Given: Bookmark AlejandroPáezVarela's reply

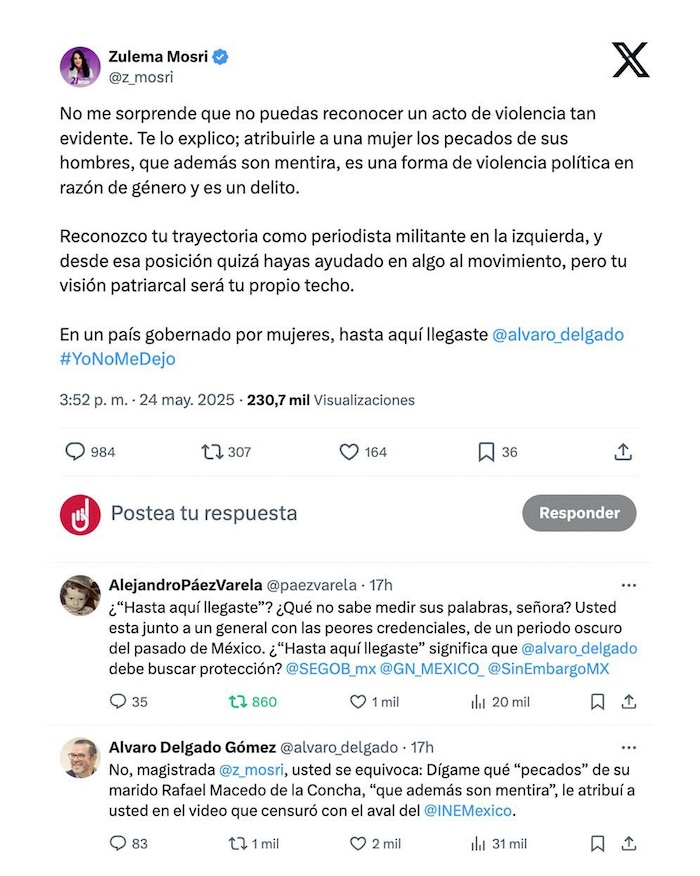Looking at the screenshot, I should pyautogui.click(x=597, y=702).
